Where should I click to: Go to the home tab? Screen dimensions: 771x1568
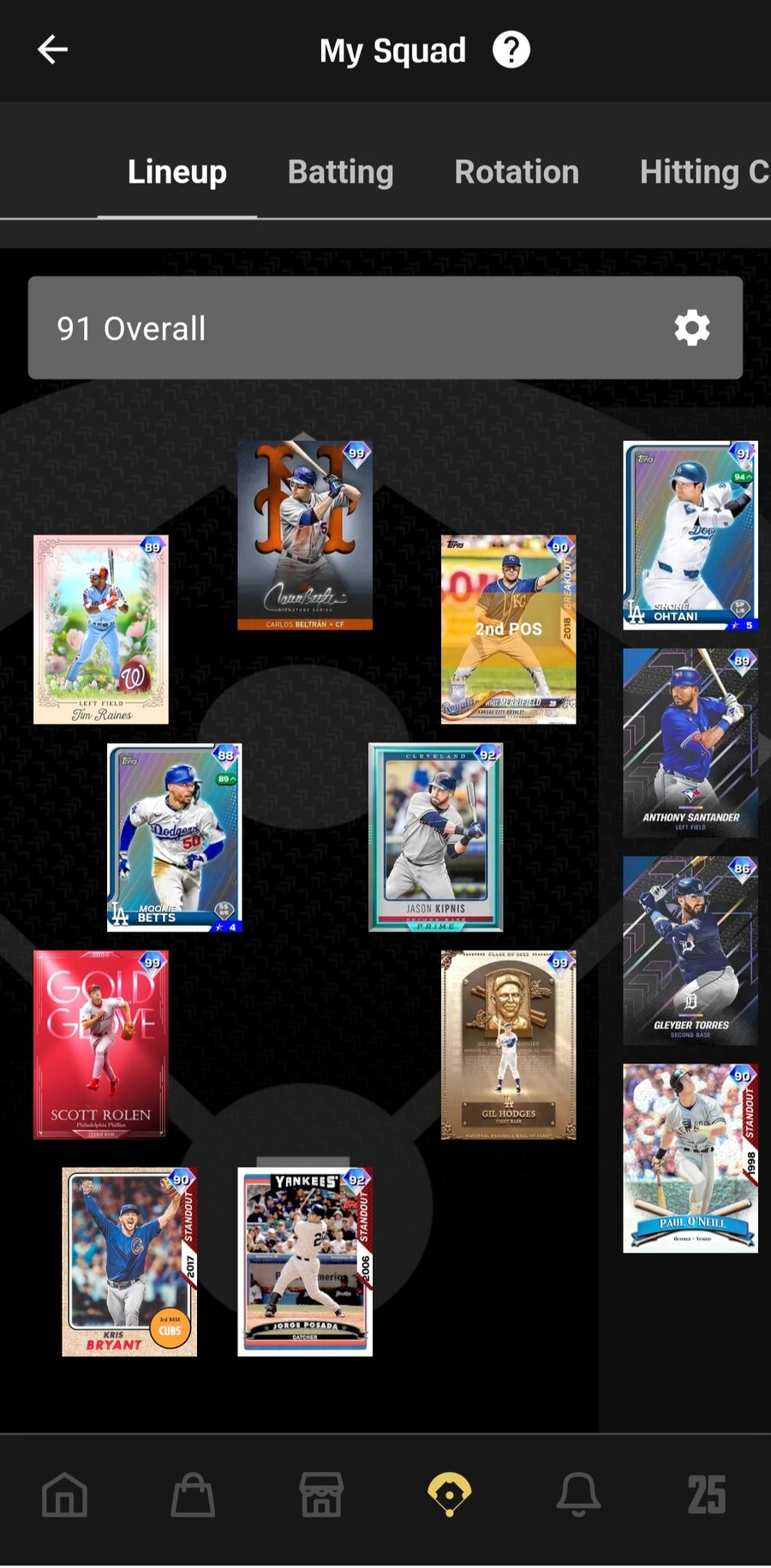[x=64, y=1495]
